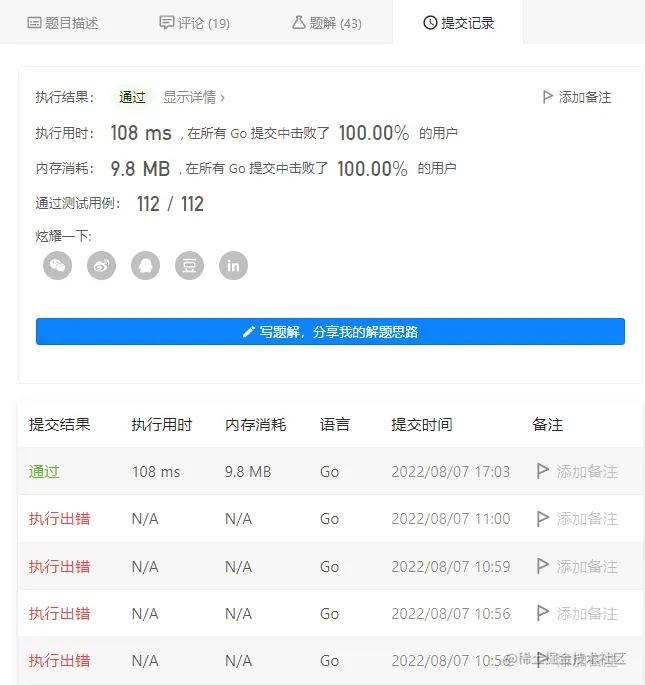Viewport: 645px width, 685px height.
Task: Share the result to QQ
Action: tap(146, 265)
